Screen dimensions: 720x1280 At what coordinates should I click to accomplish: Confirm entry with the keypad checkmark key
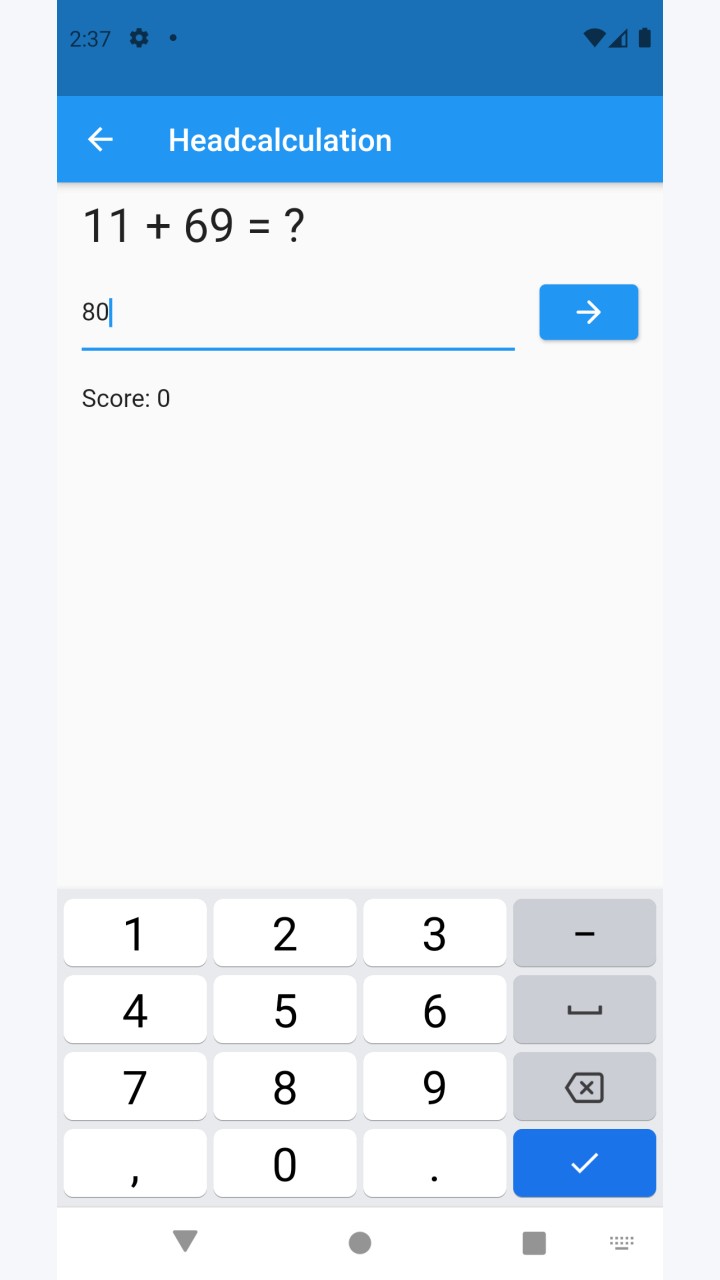584,1163
